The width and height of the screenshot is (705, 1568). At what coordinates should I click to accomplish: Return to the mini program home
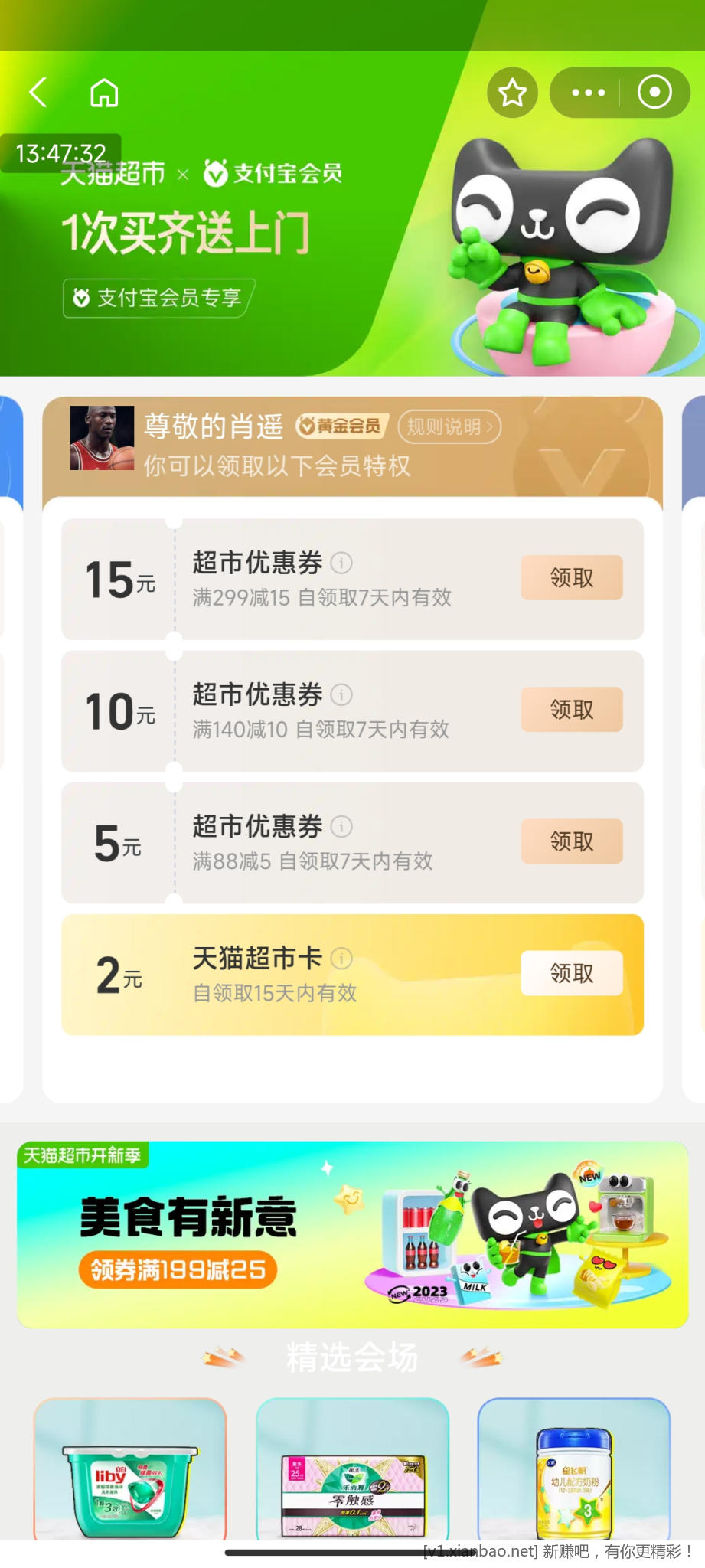click(104, 93)
